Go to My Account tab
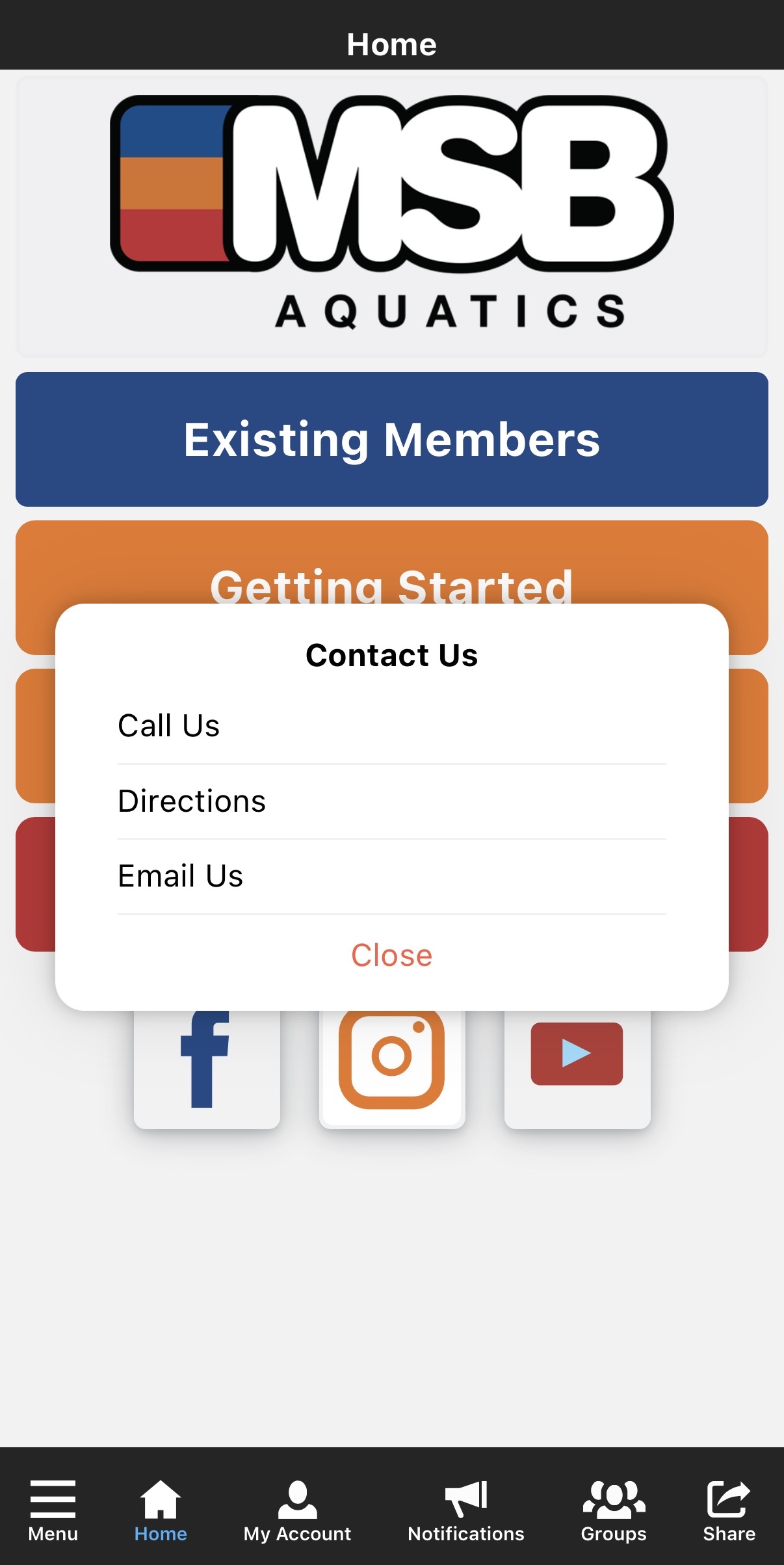This screenshot has width=784, height=1565. pos(297,1510)
